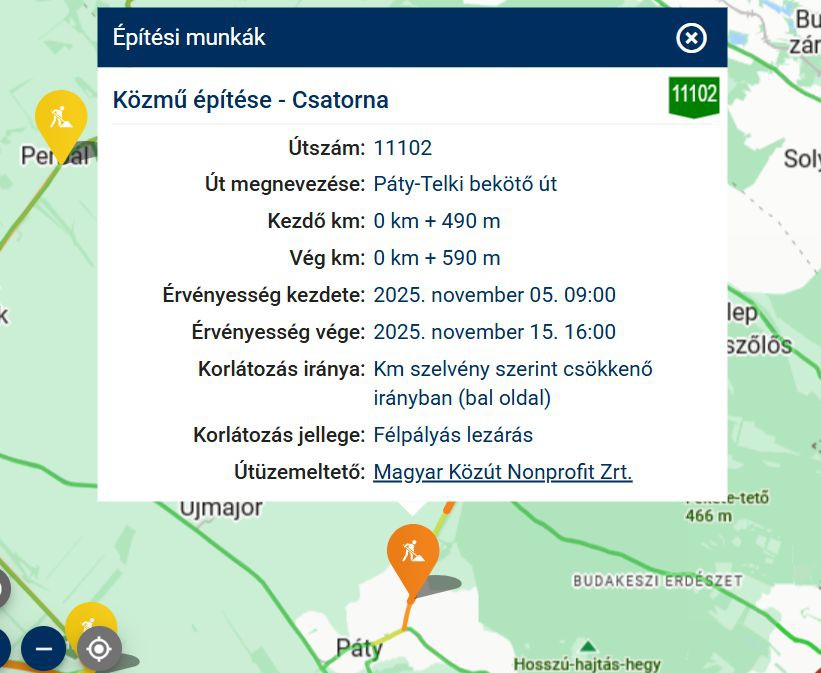
Task: Tap the yellow roadwork marker near Perbál
Action: [x=61, y=116]
